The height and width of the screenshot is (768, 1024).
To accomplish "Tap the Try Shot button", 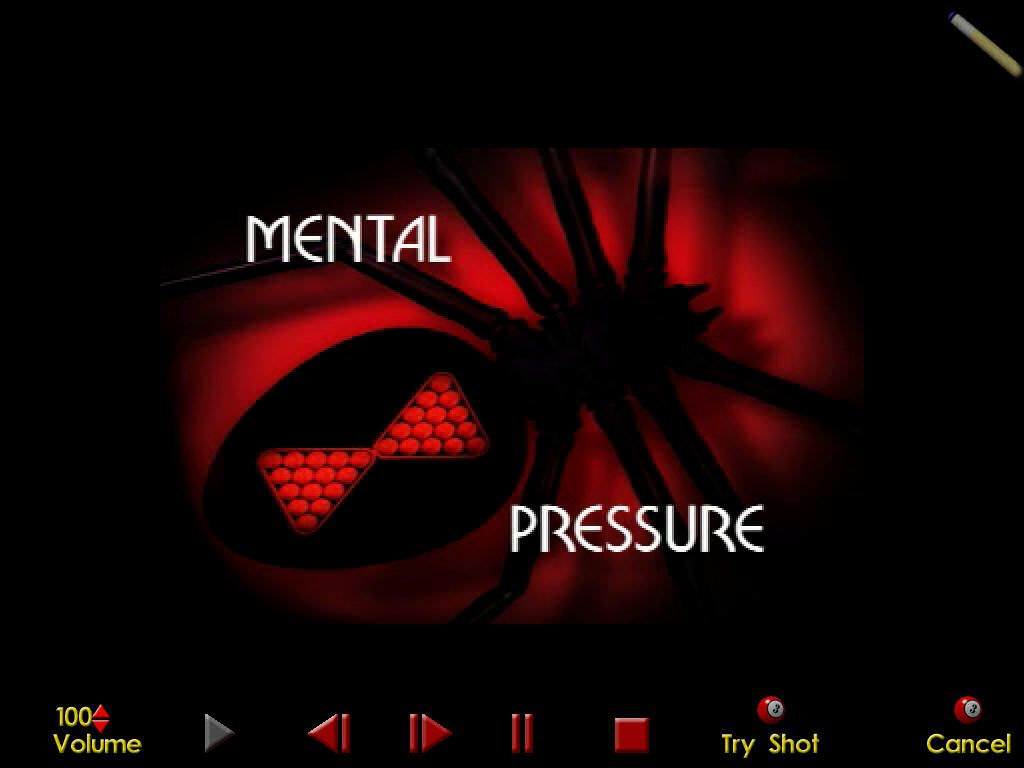I will (770, 728).
